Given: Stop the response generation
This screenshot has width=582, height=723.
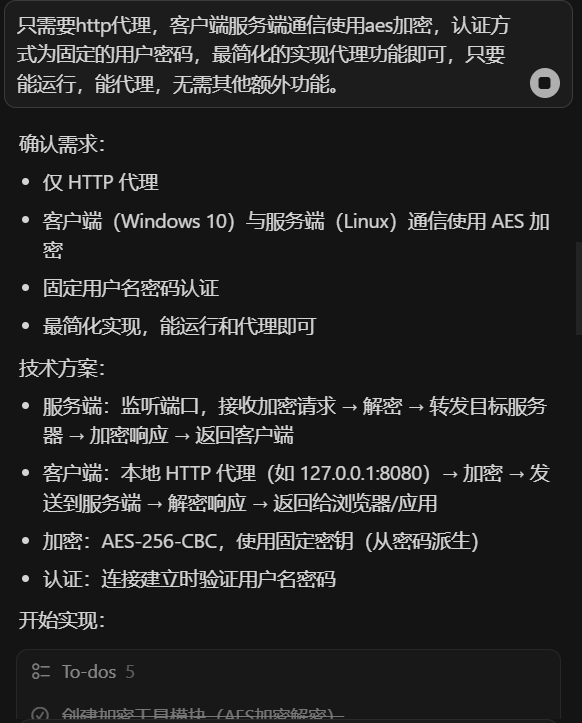Looking at the screenshot, I should [x=545, y=83].
